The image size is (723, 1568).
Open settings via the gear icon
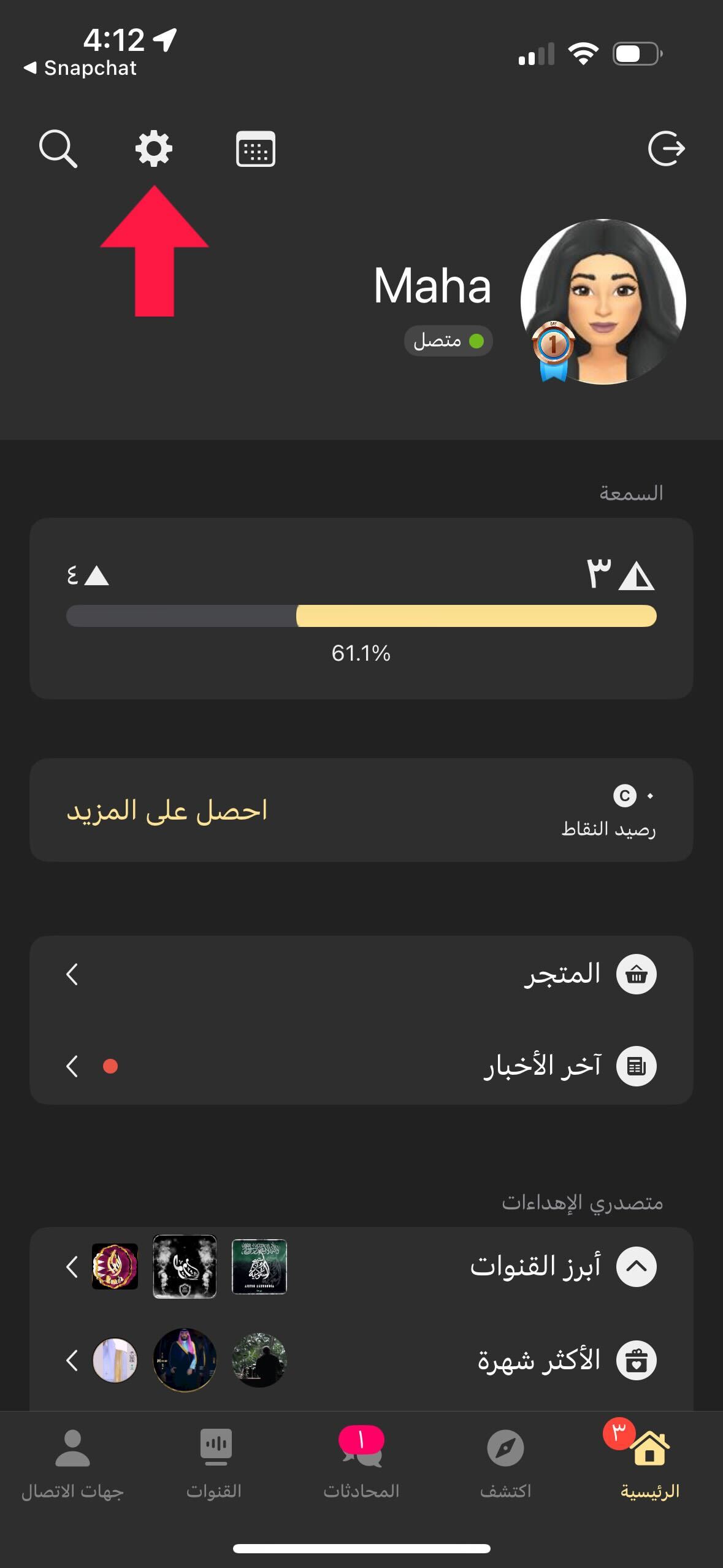pos(153,149)
